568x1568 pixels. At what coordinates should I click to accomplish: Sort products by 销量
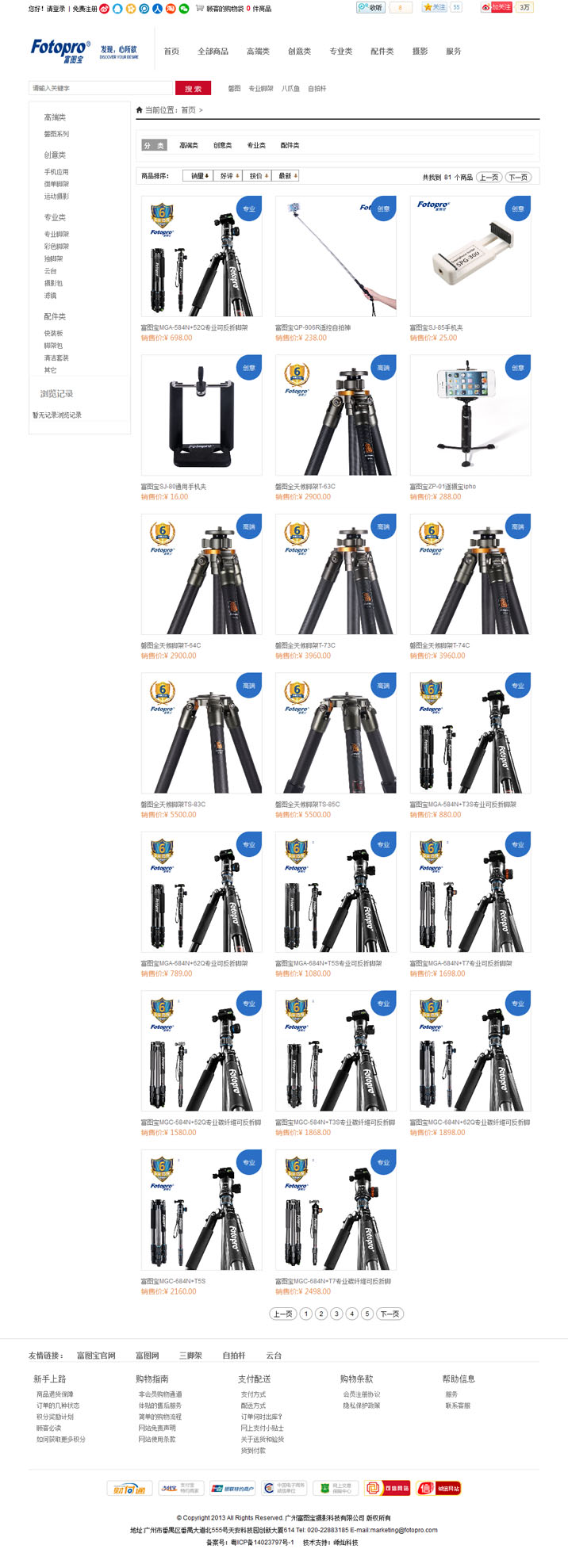(200, 176)
